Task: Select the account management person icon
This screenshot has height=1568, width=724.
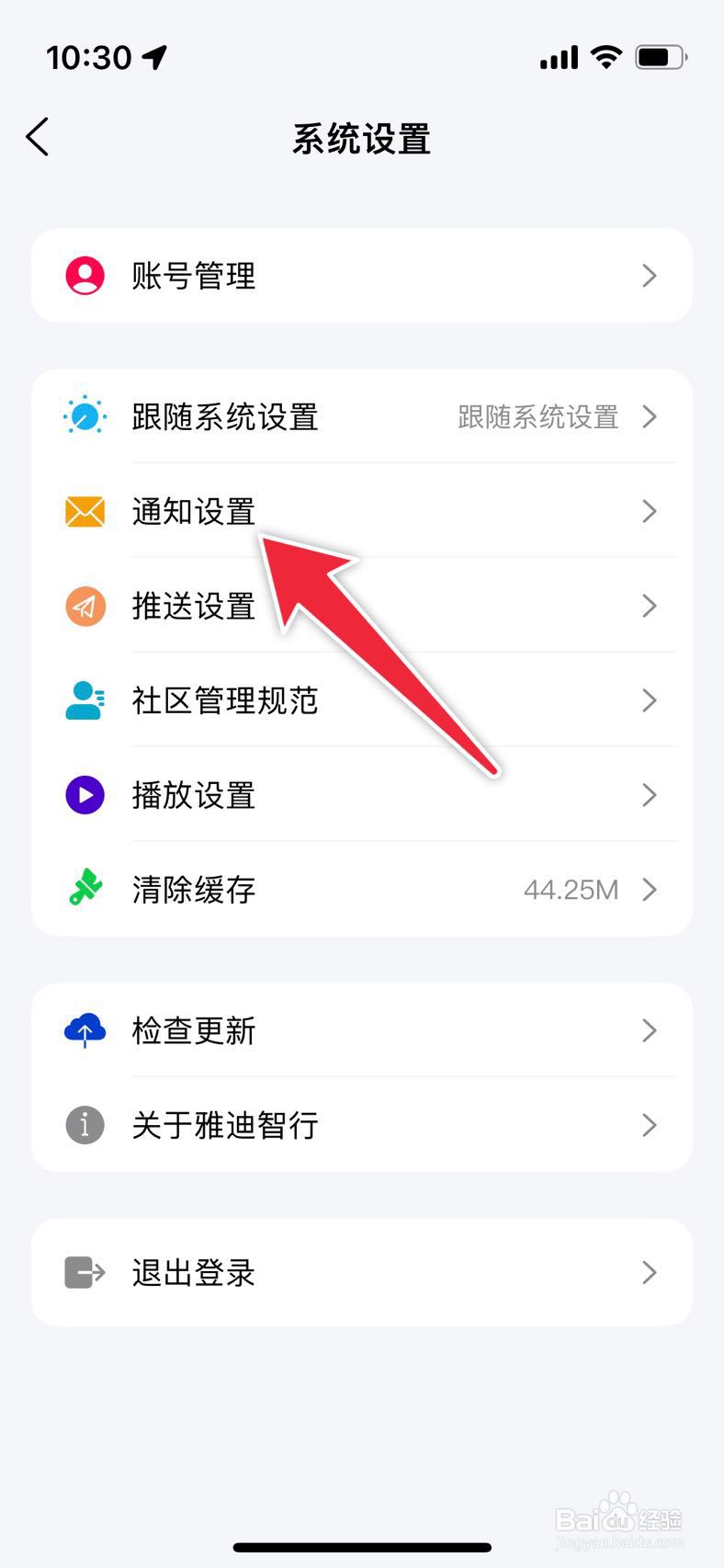Action: [84, 275]
